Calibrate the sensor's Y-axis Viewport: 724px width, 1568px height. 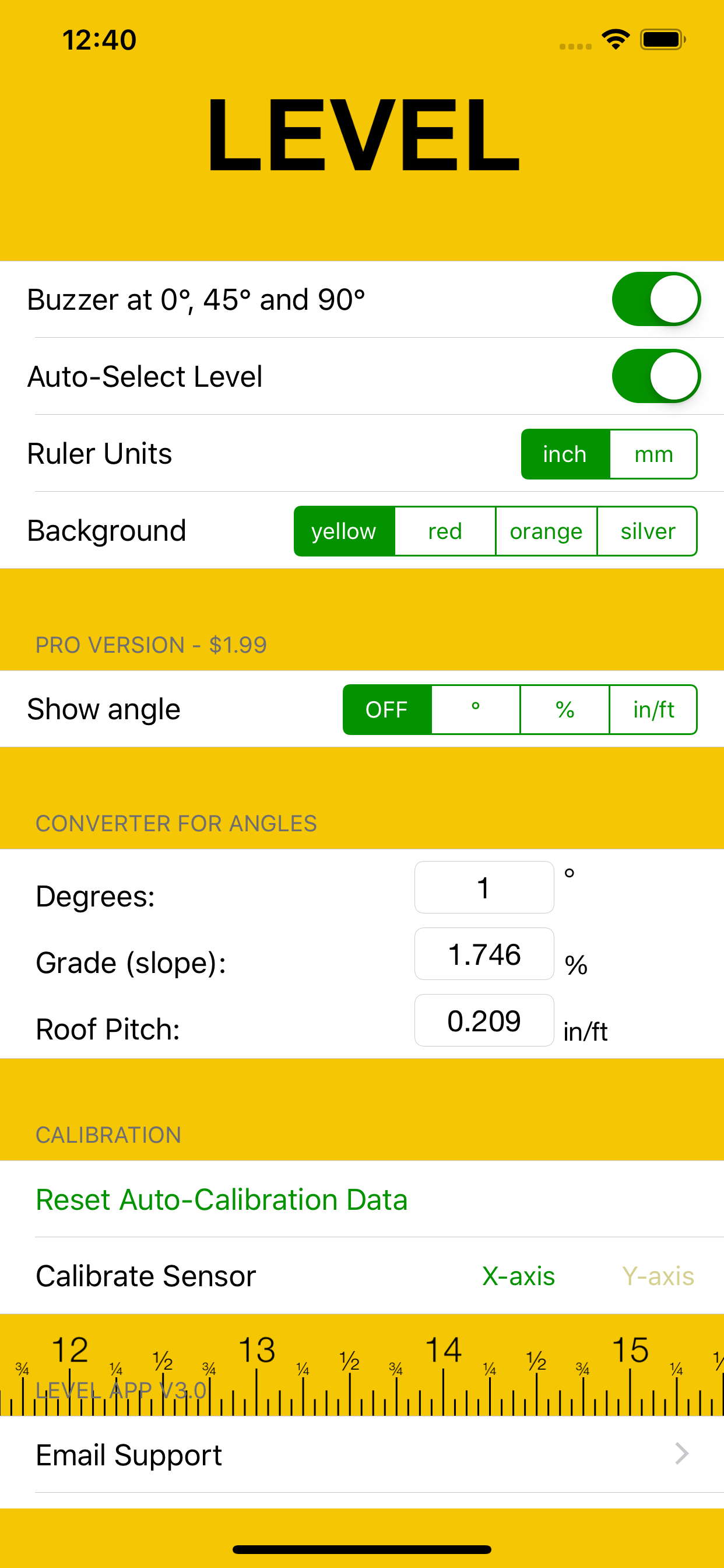pyautogui.click(x=658, y=1276)
